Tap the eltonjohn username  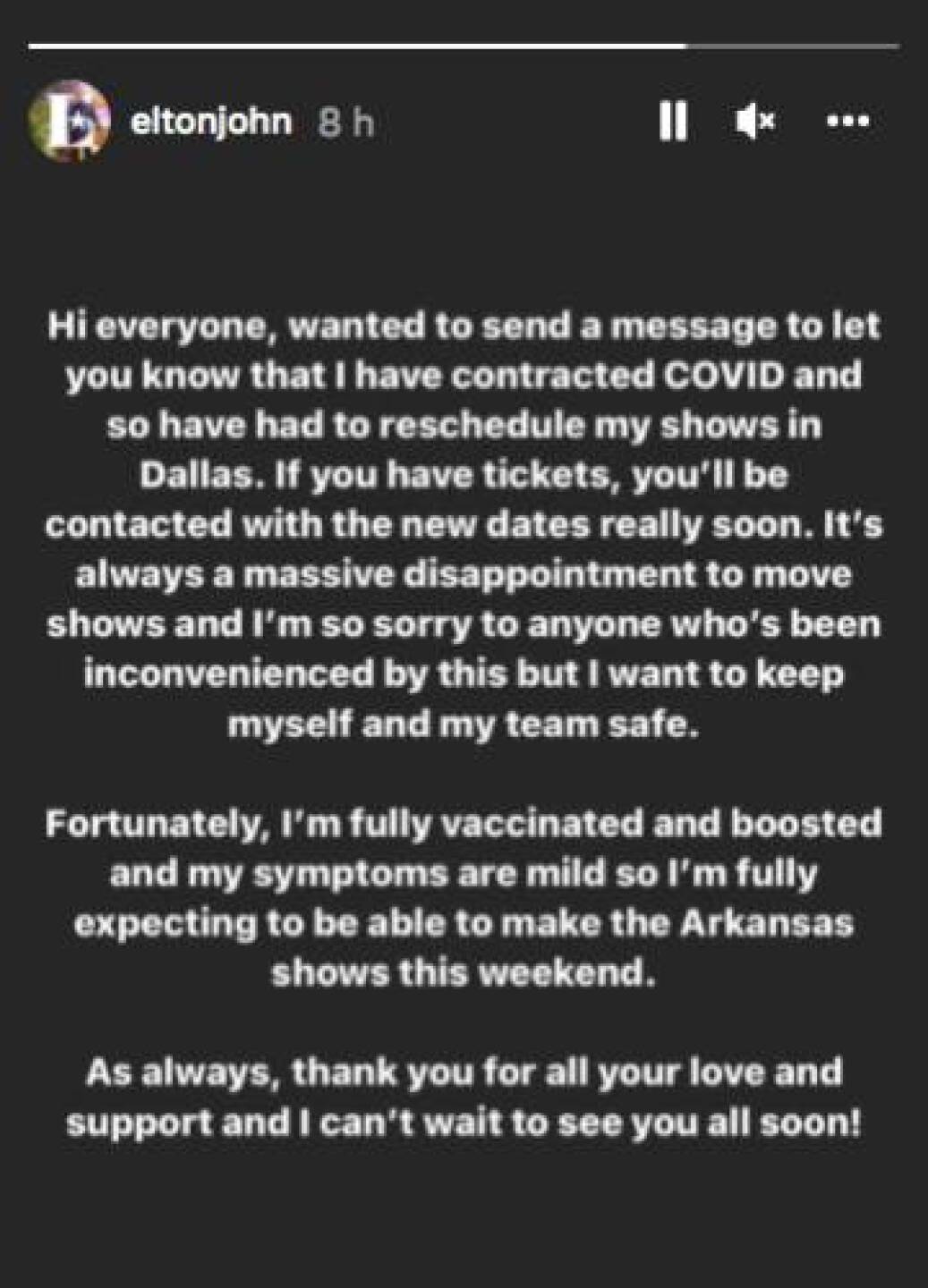[x=211, y=121]
